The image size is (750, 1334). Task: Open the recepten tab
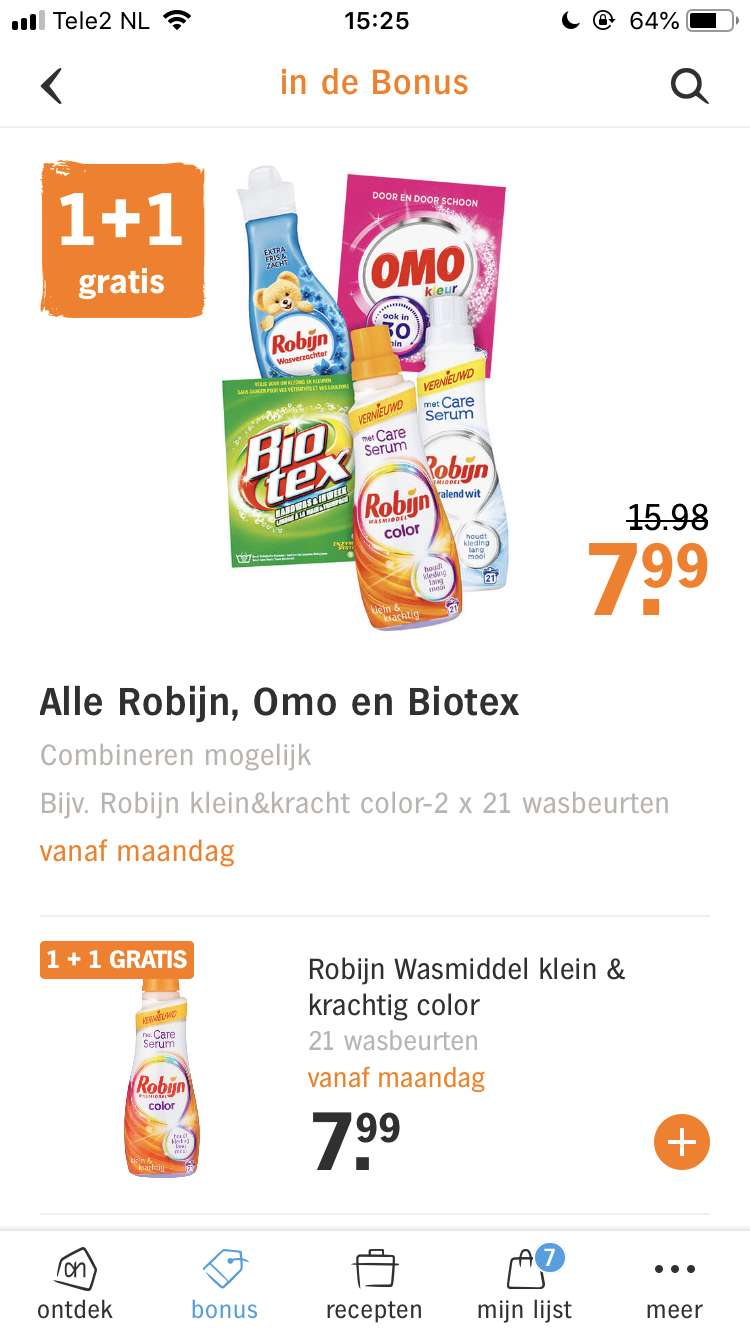click(374, 1283)
